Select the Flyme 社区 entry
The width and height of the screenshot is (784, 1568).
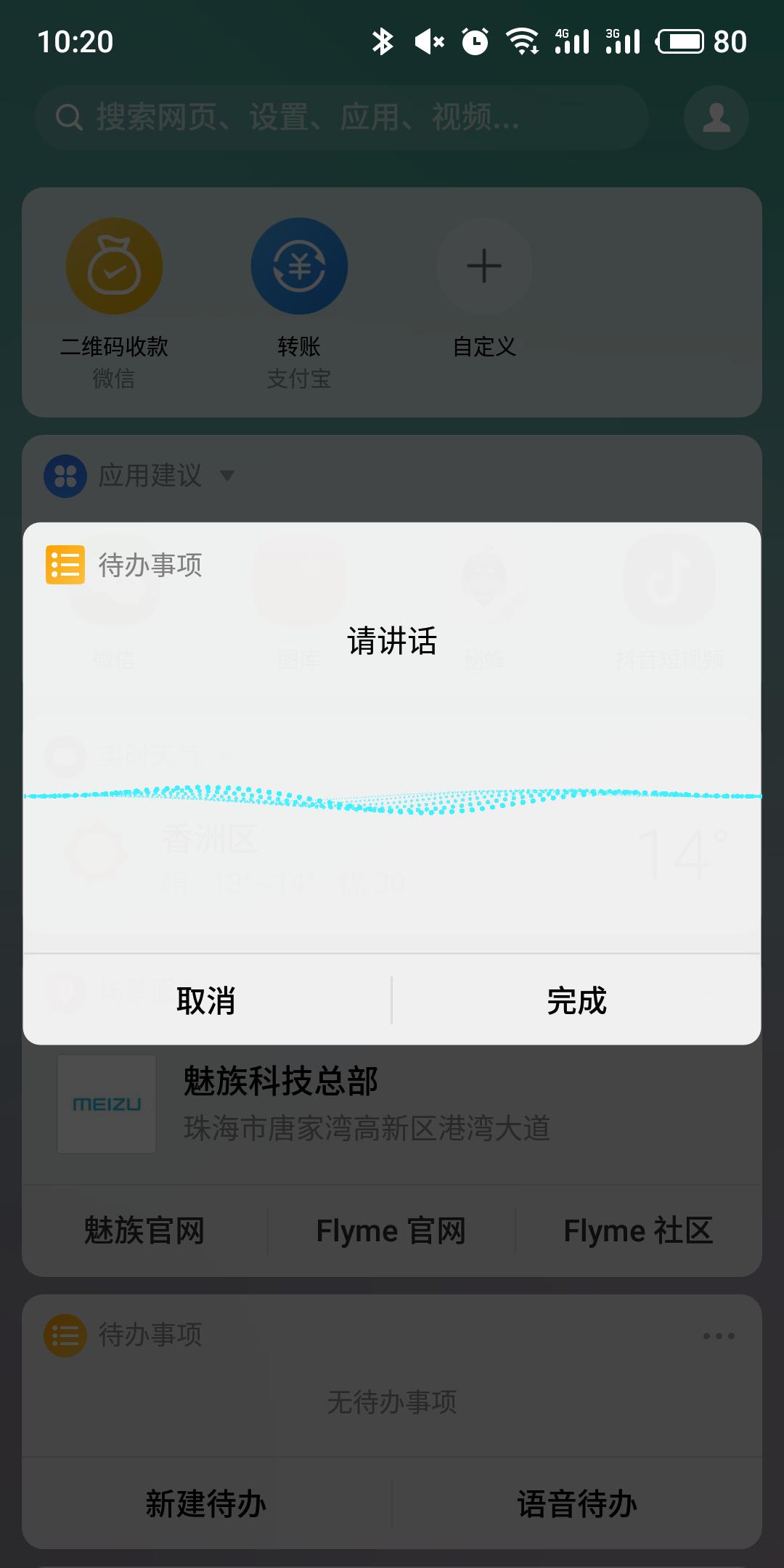(638, 1230)
